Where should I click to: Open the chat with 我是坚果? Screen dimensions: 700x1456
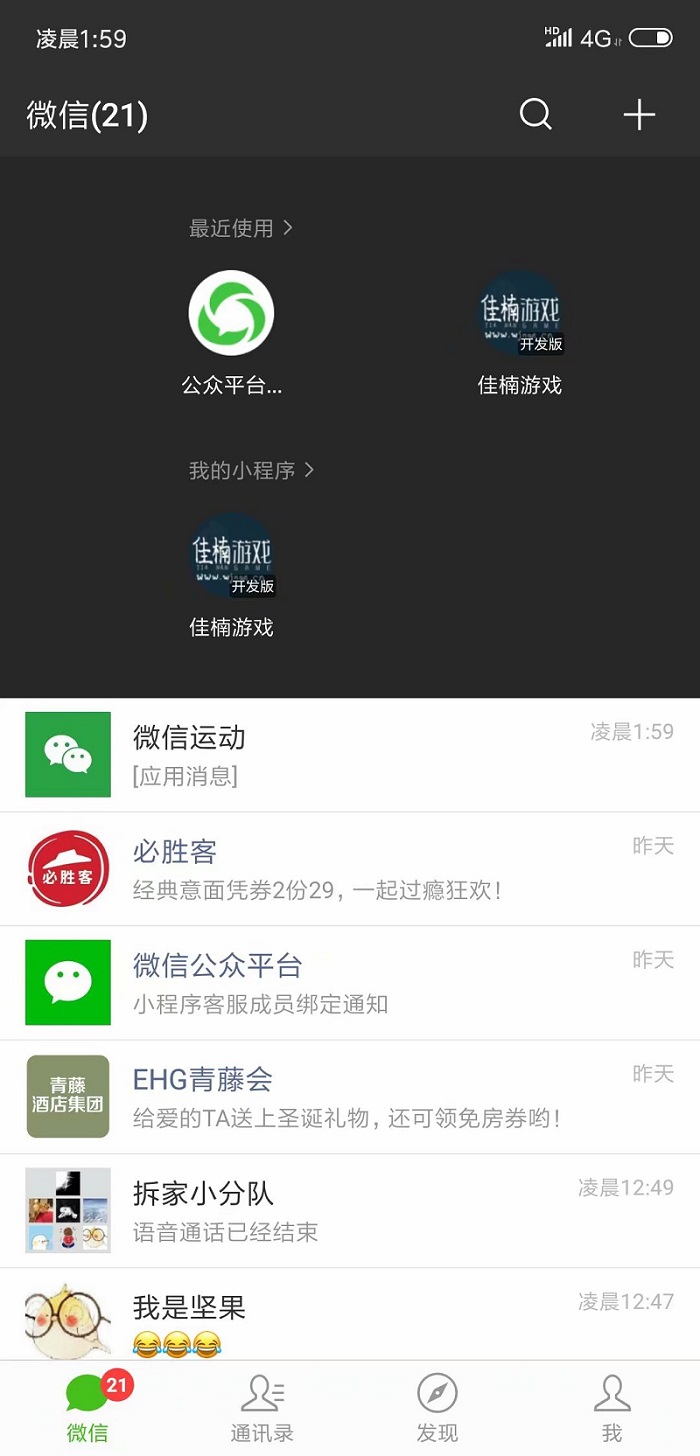point(350,1318)
